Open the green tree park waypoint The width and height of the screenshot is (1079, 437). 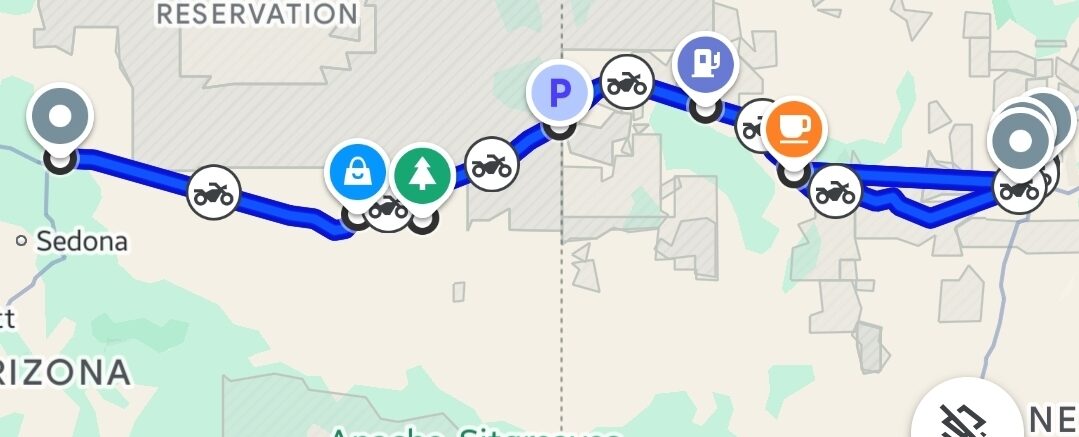423,175
